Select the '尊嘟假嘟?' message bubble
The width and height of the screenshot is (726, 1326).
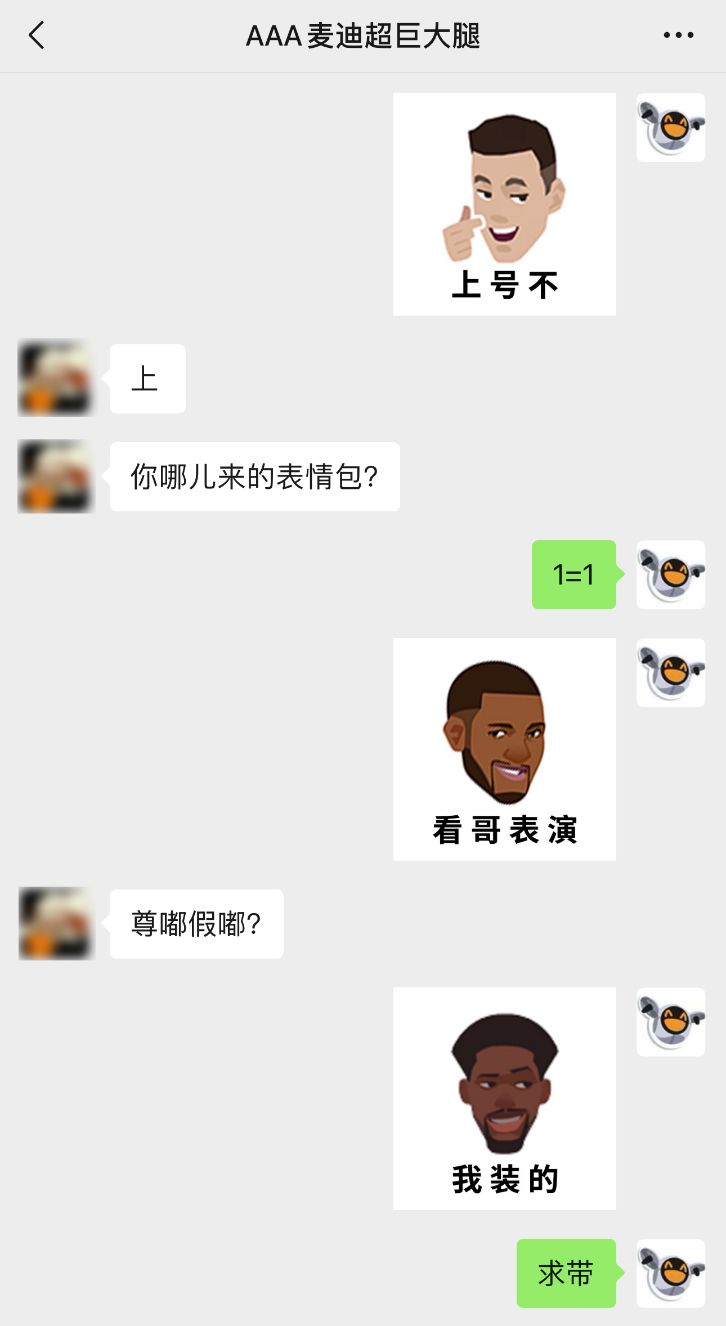pyautogui.click(x=196, y=923)
